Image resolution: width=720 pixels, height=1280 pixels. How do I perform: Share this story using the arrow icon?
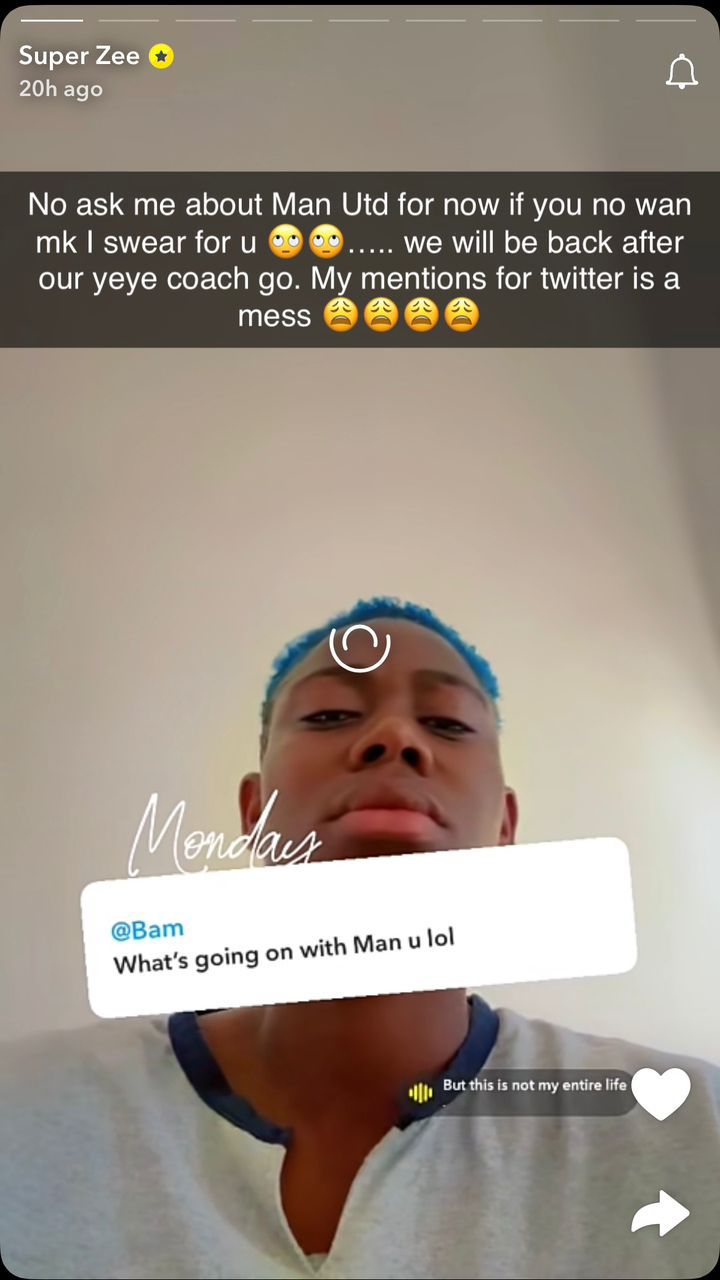click(660, 1214)
